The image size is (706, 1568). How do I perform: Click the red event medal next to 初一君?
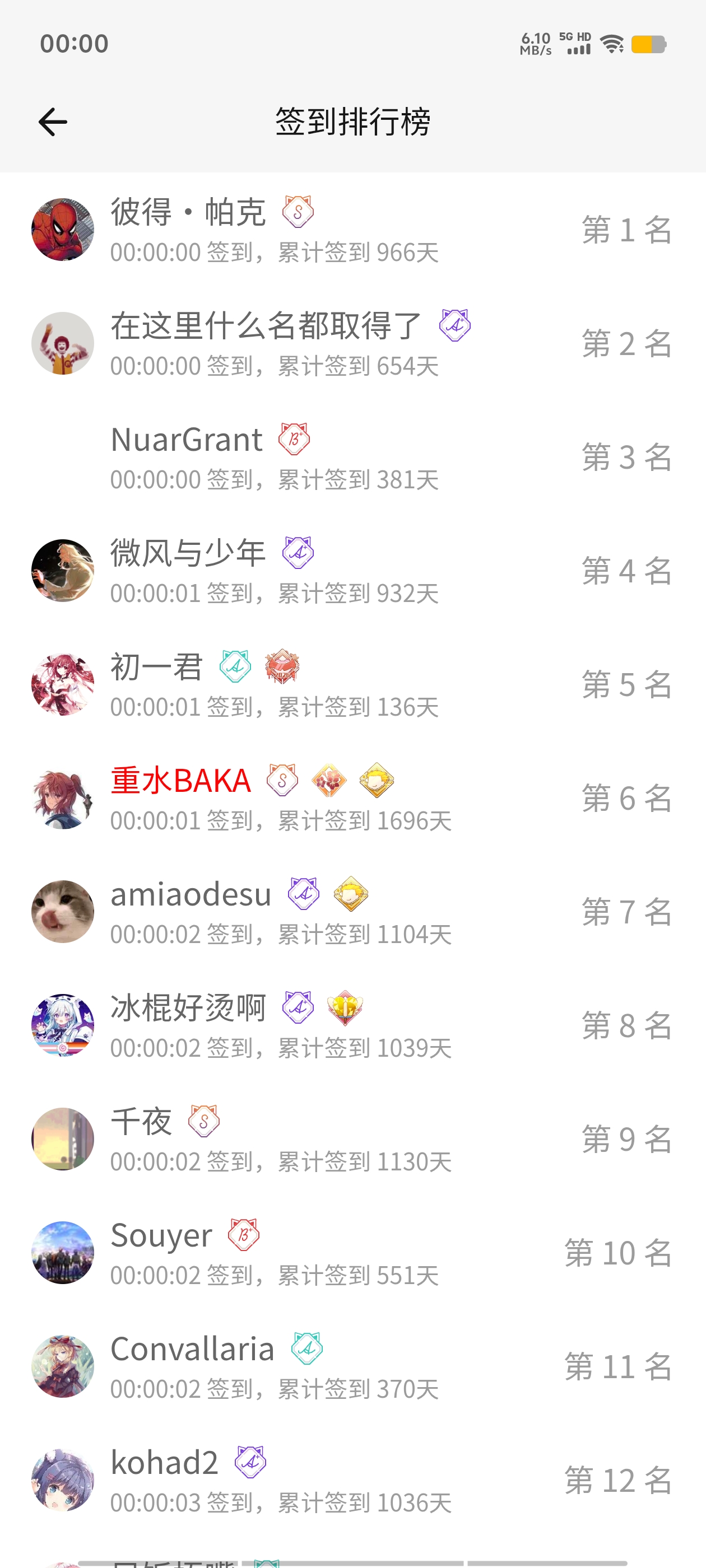click(x=281, y=666)
